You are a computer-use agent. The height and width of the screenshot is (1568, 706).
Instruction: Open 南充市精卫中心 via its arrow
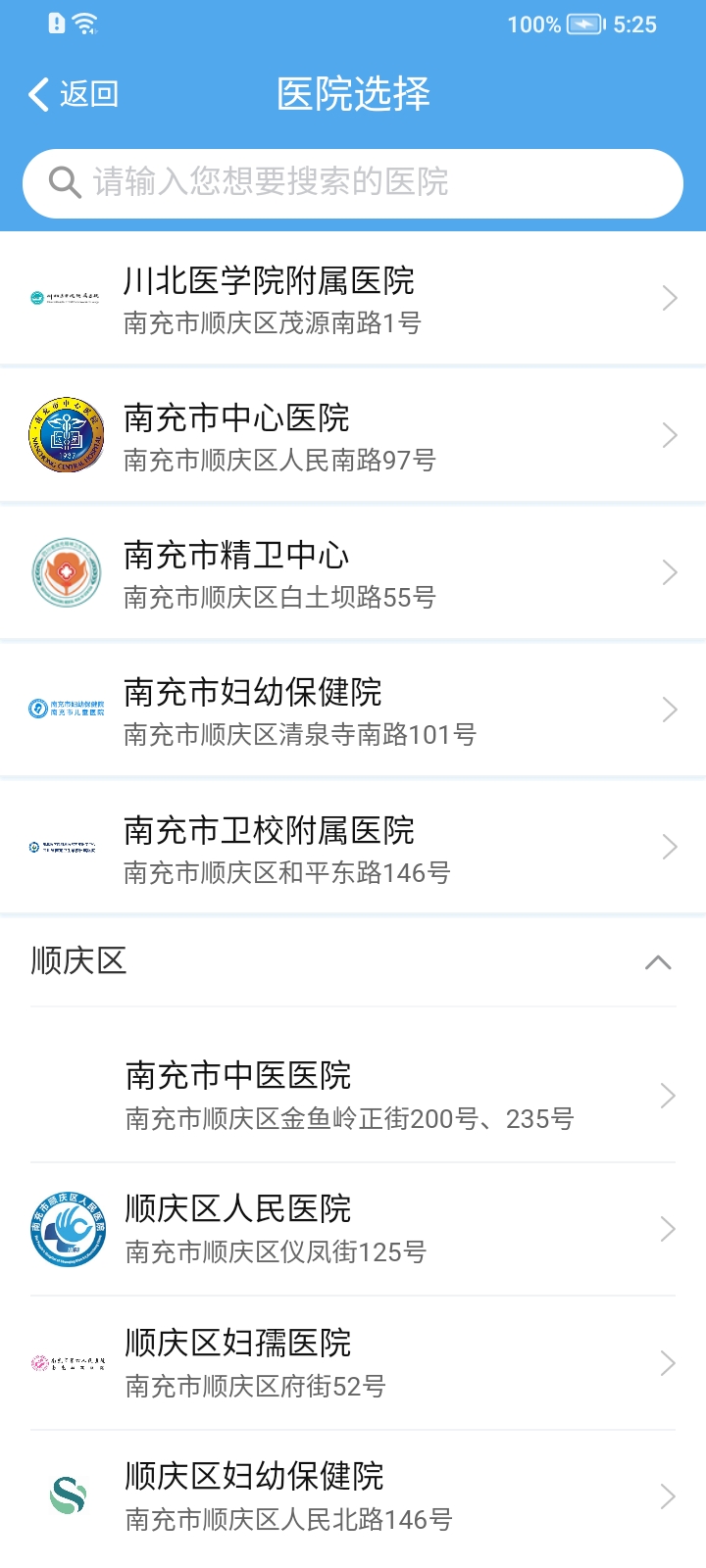pyautogui.click(x=668, y=572)
